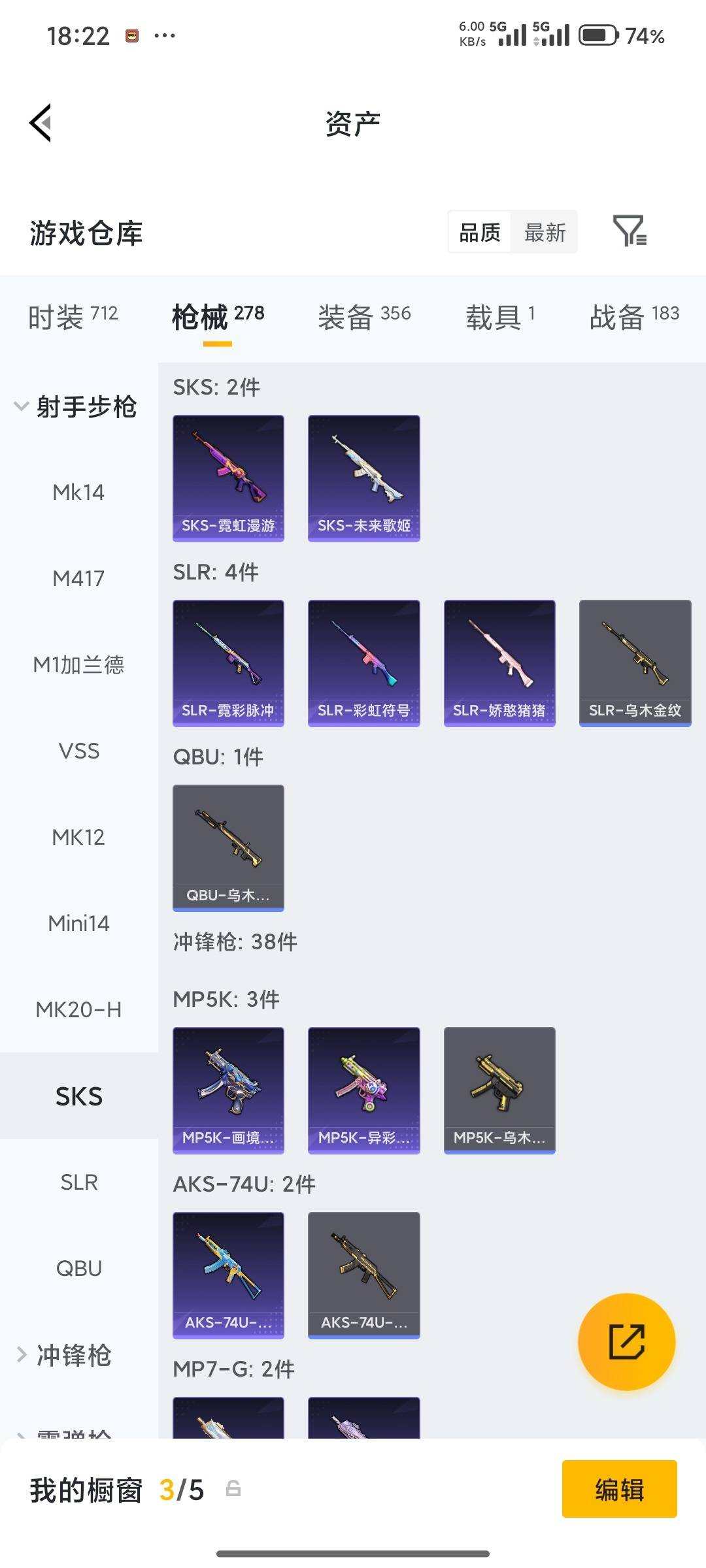
Task: Switch to the 时装 tab
Action: pos(73,317)
